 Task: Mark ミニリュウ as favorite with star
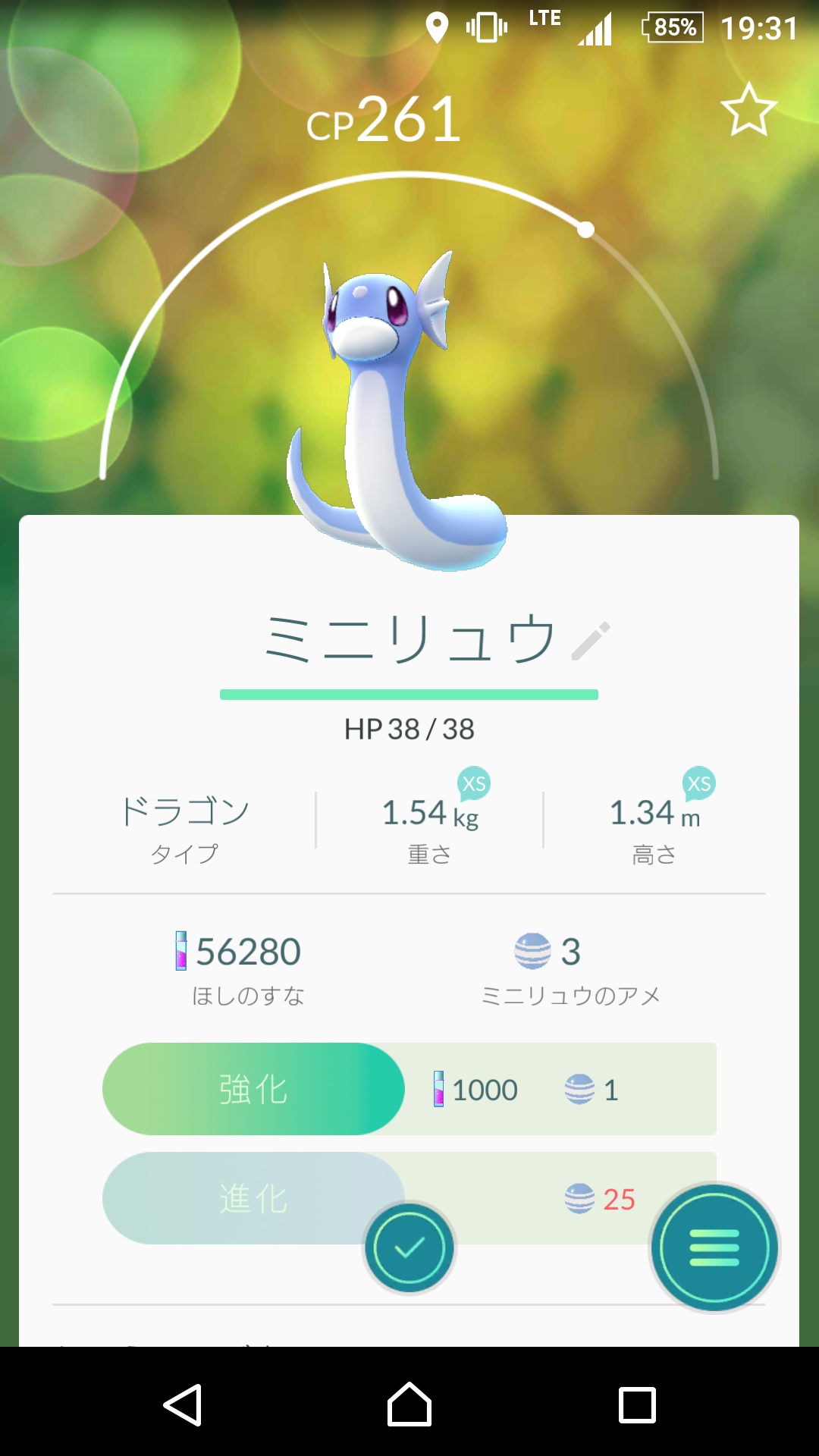tap(748, 110)
